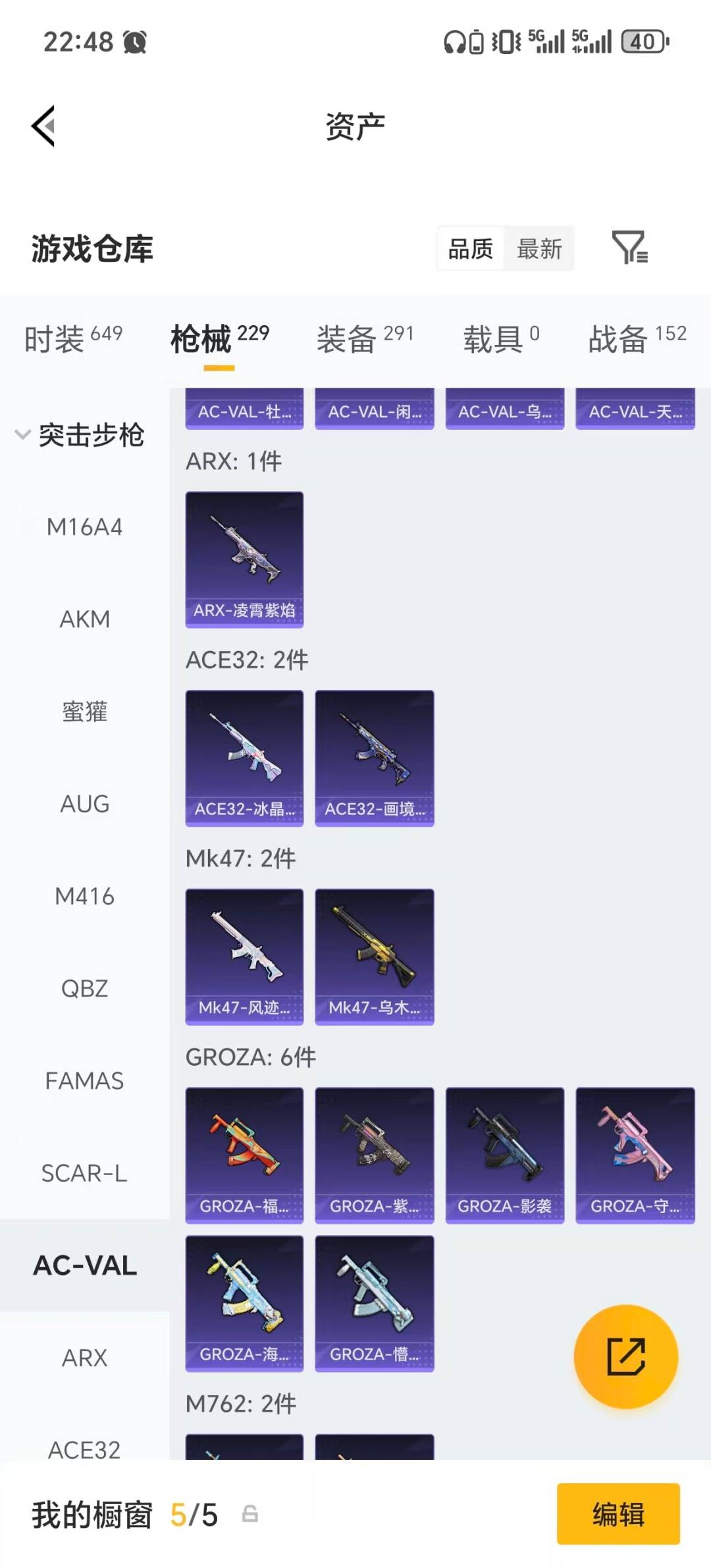Select M416 in the weapon sidebar

click(85, 896)
